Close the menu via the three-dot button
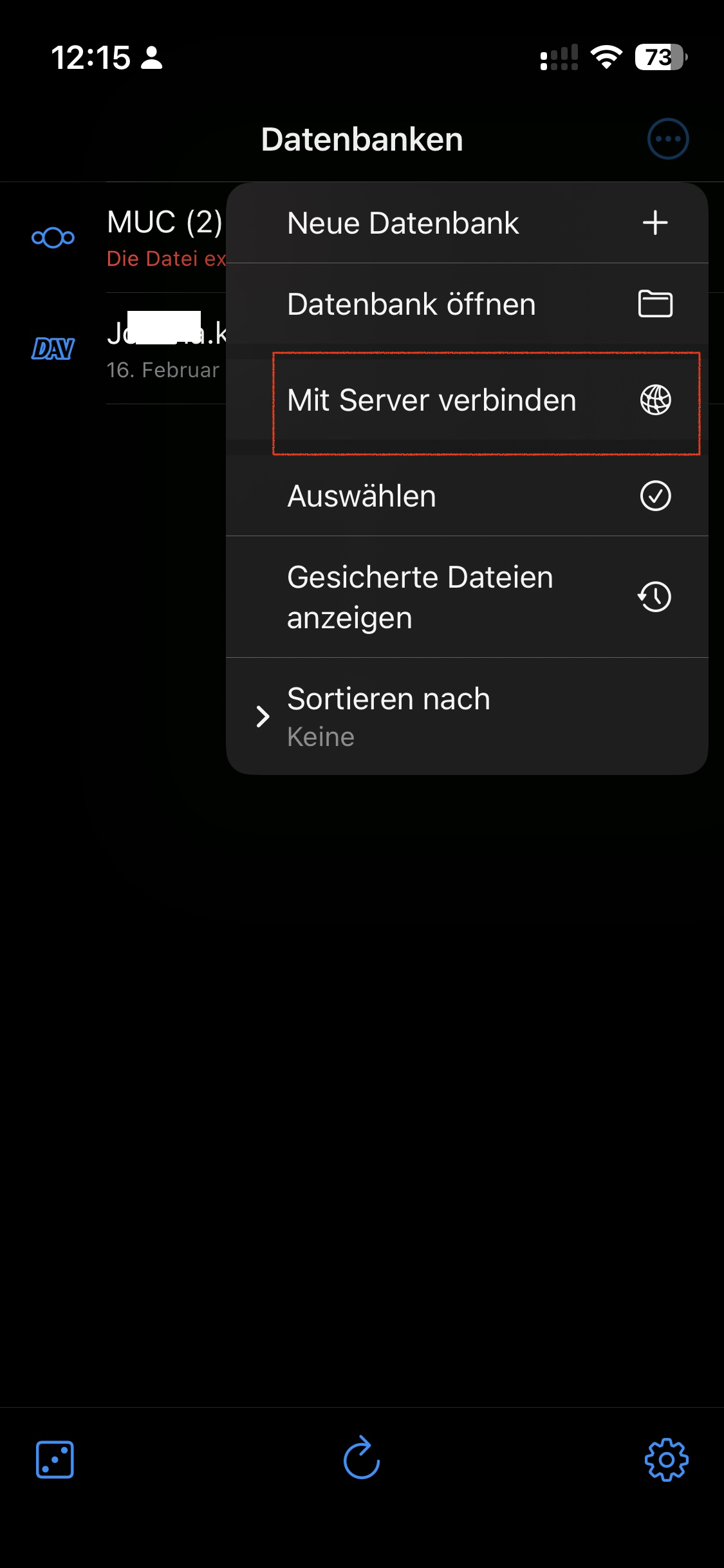 [x=667, y=139]
